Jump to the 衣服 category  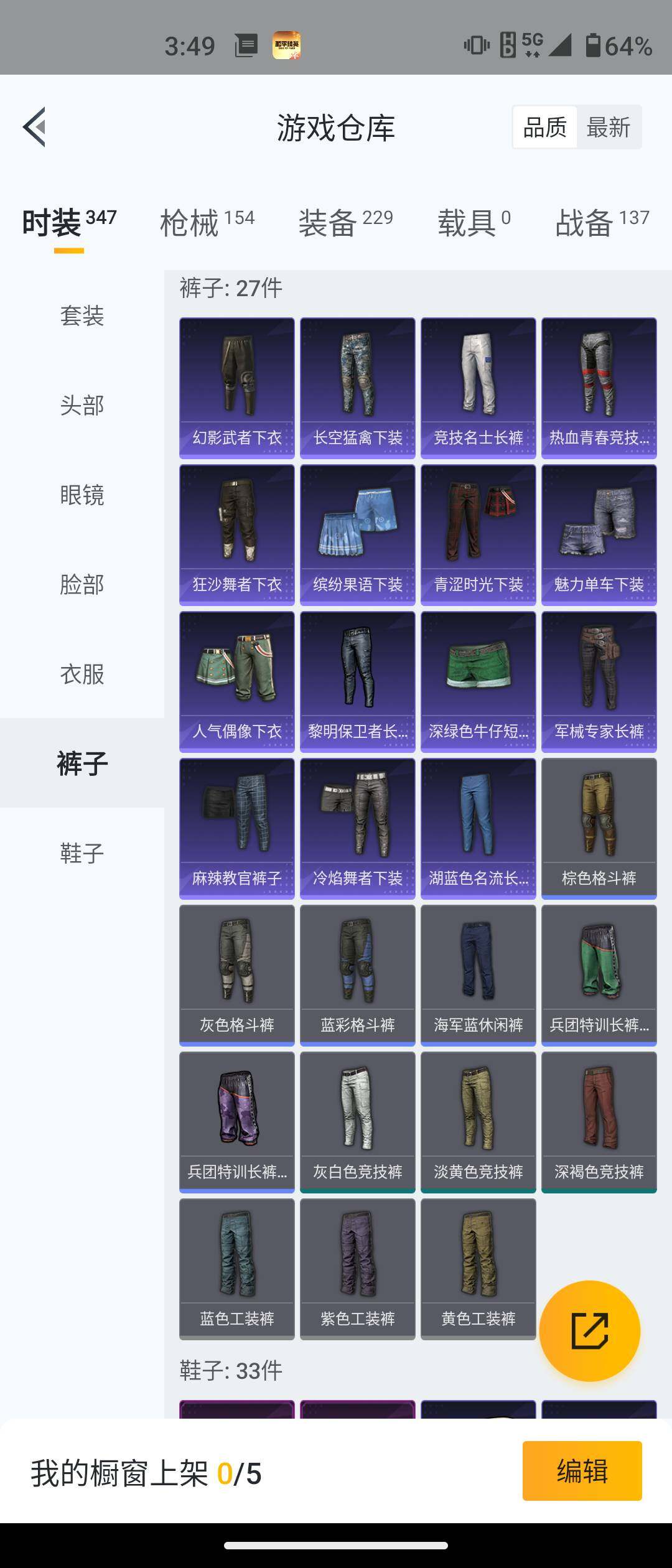pos(82,674)
